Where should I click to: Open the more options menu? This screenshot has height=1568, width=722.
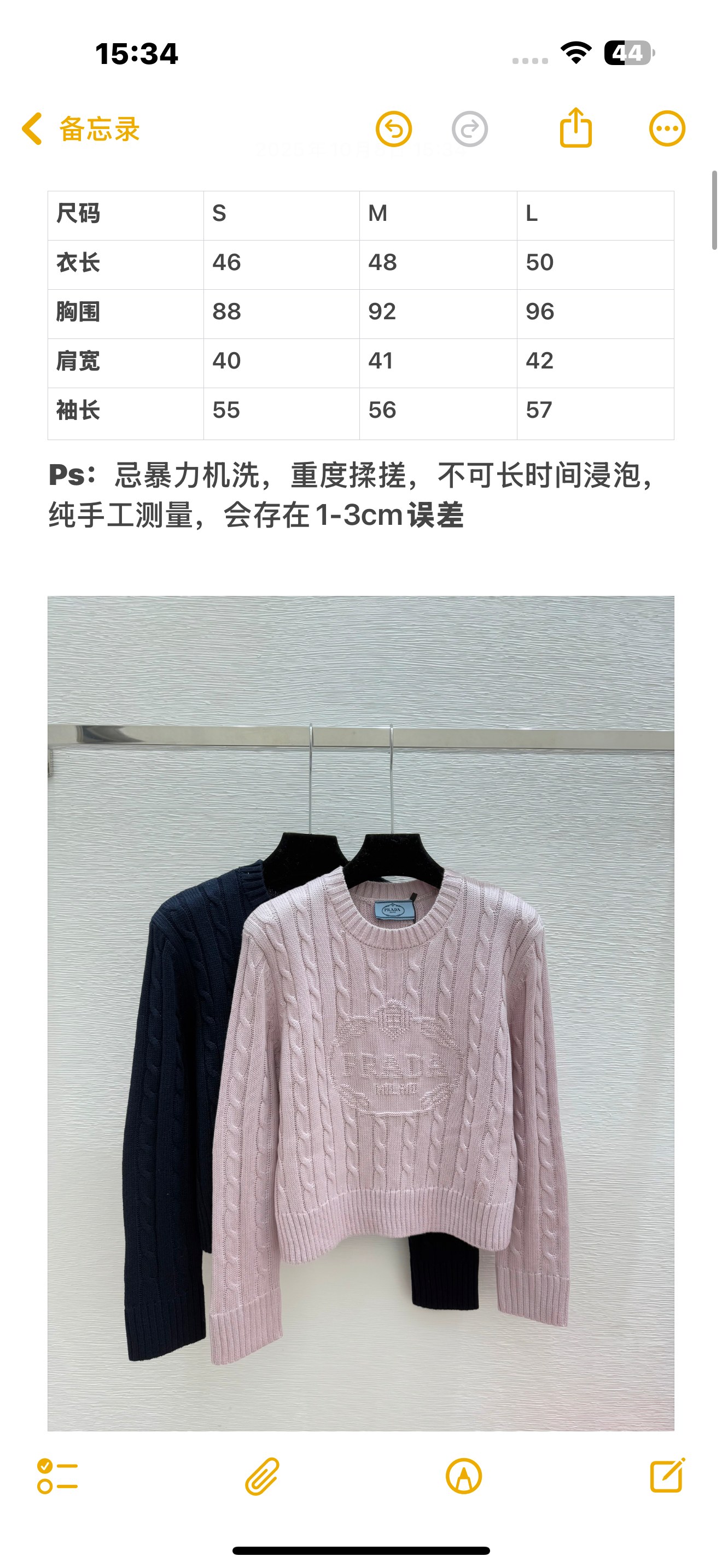coord(667,128)
